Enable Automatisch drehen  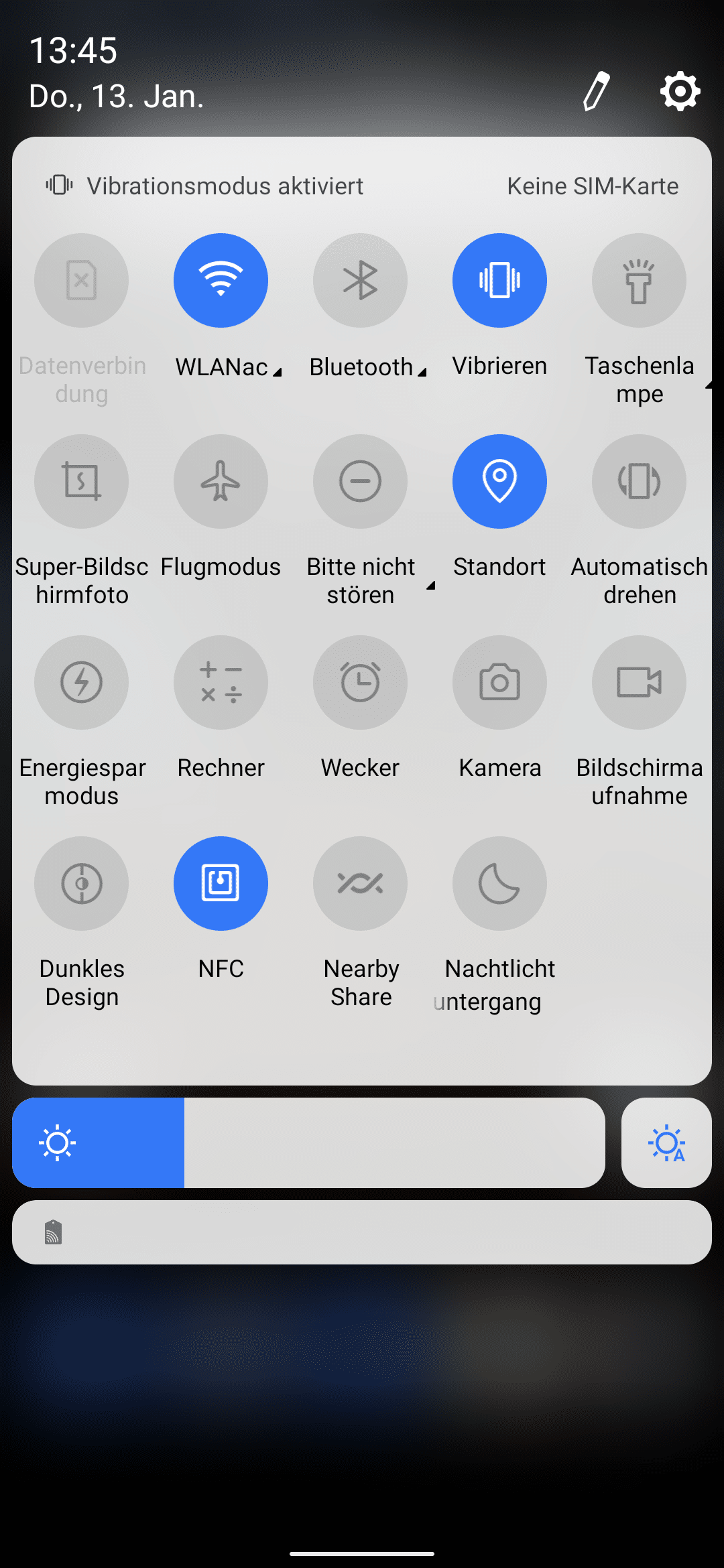[x=639, y=481]
